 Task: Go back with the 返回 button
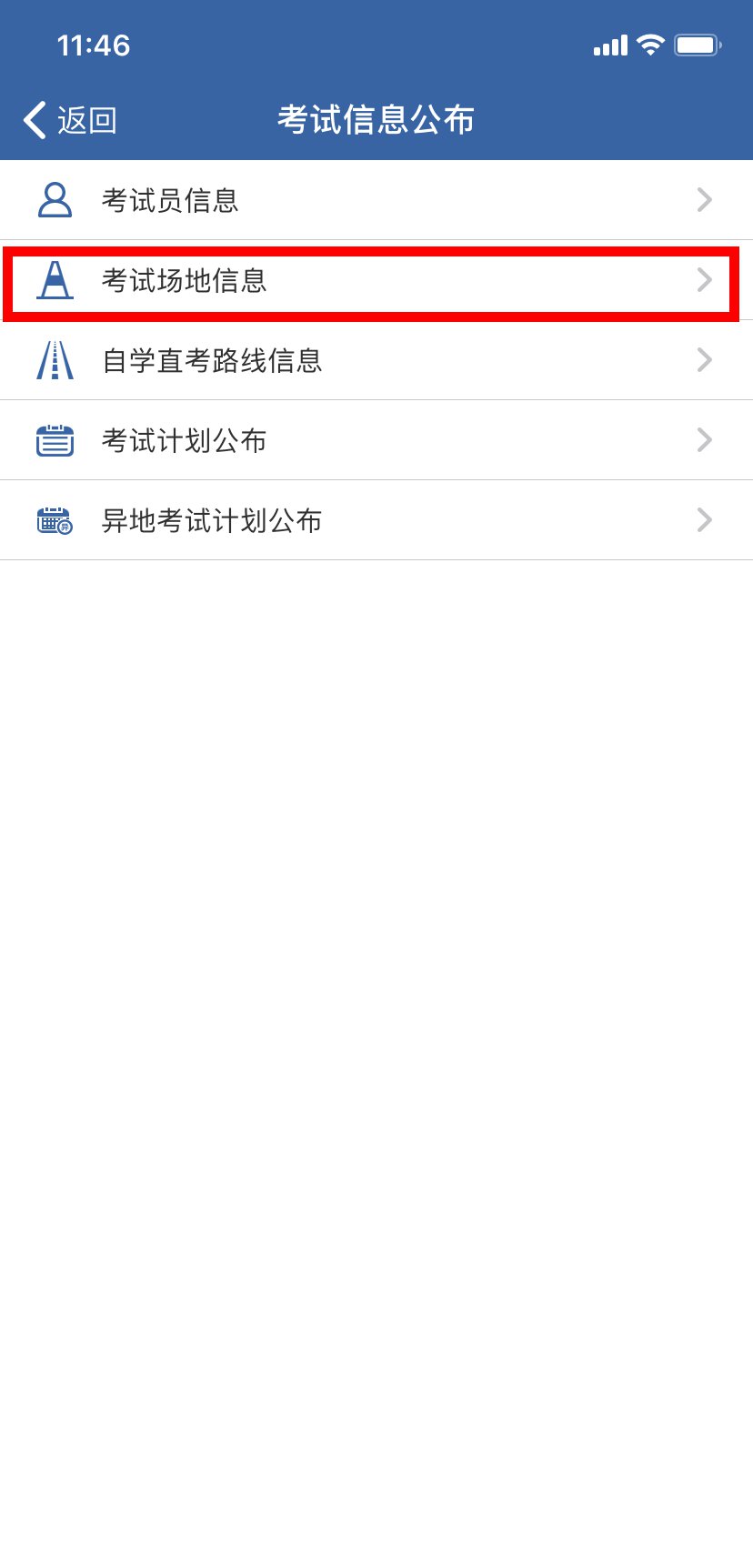pos(71,120)
